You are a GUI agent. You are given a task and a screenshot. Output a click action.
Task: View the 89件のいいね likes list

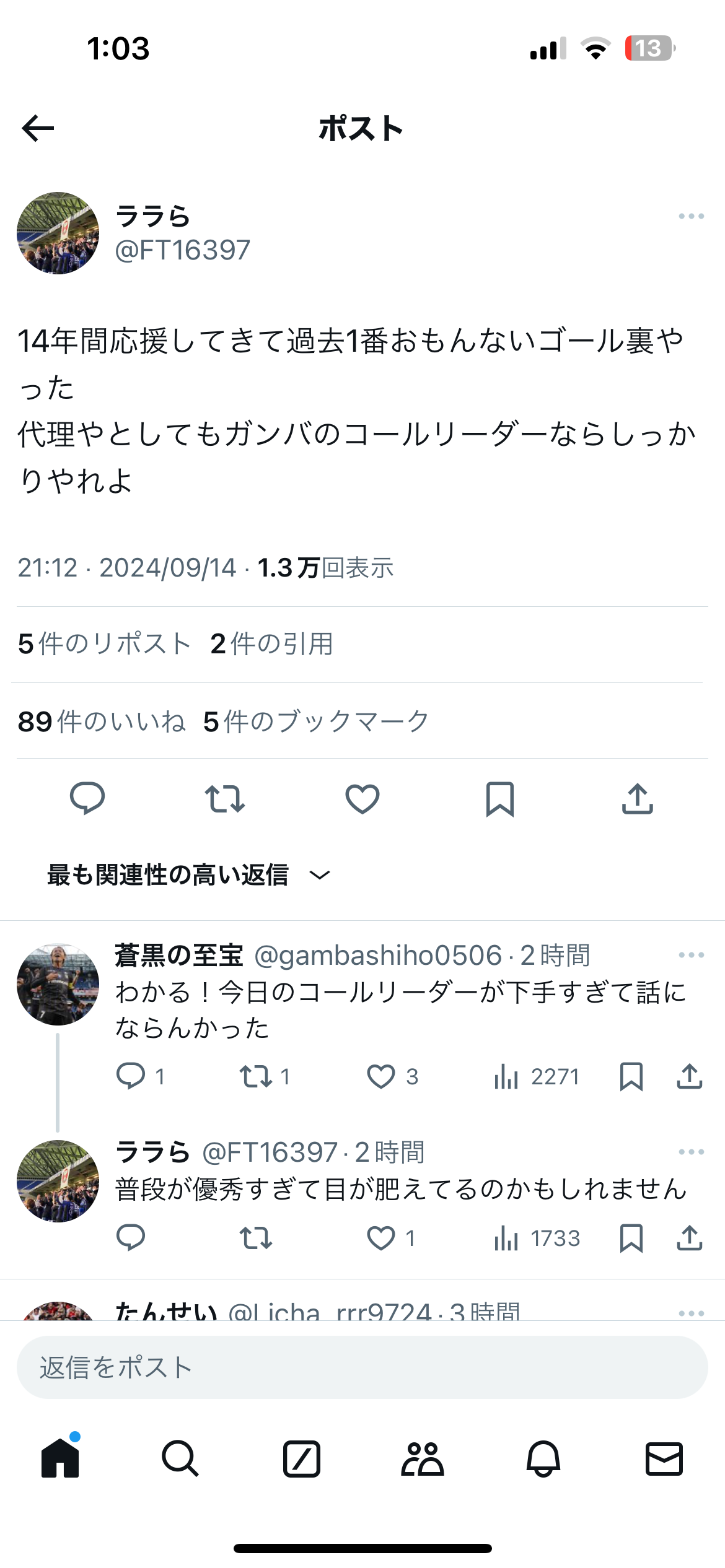[102, 721]
